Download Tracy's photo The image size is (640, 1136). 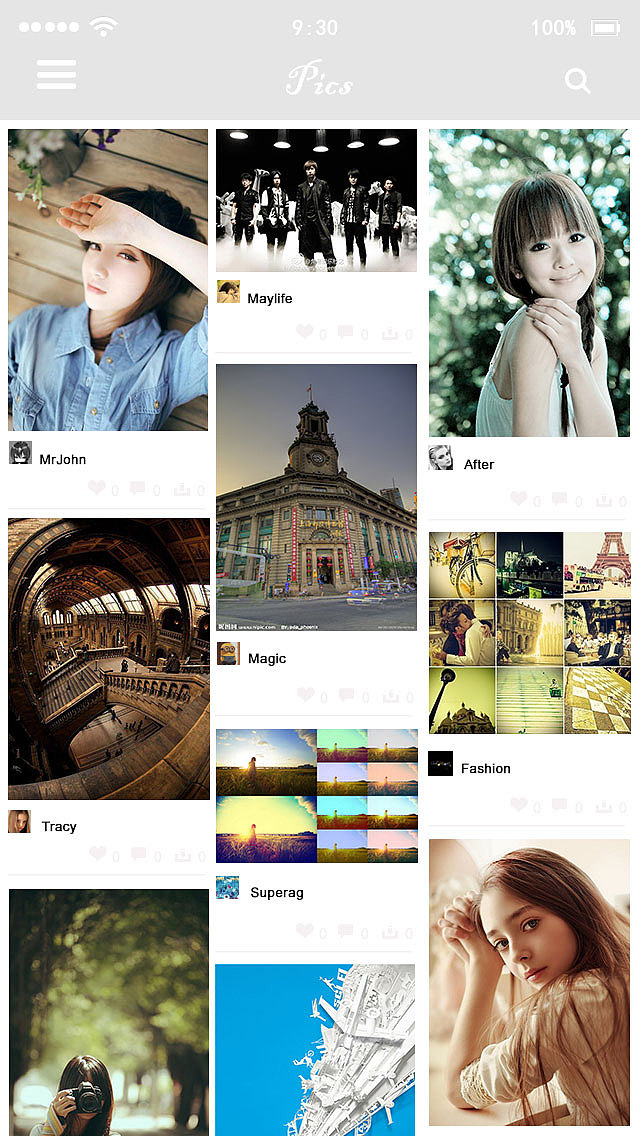point(183,855)
